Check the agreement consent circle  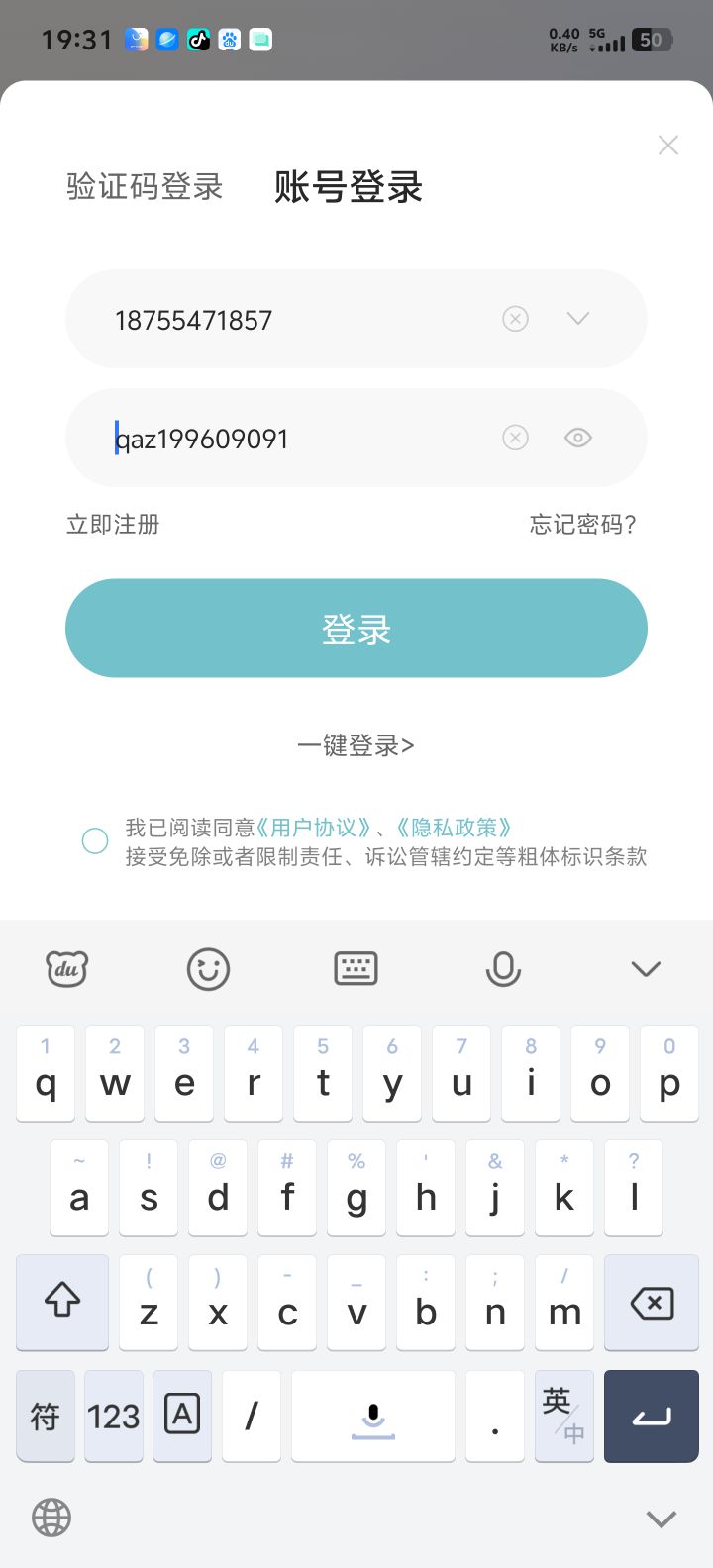coord(95,841)
